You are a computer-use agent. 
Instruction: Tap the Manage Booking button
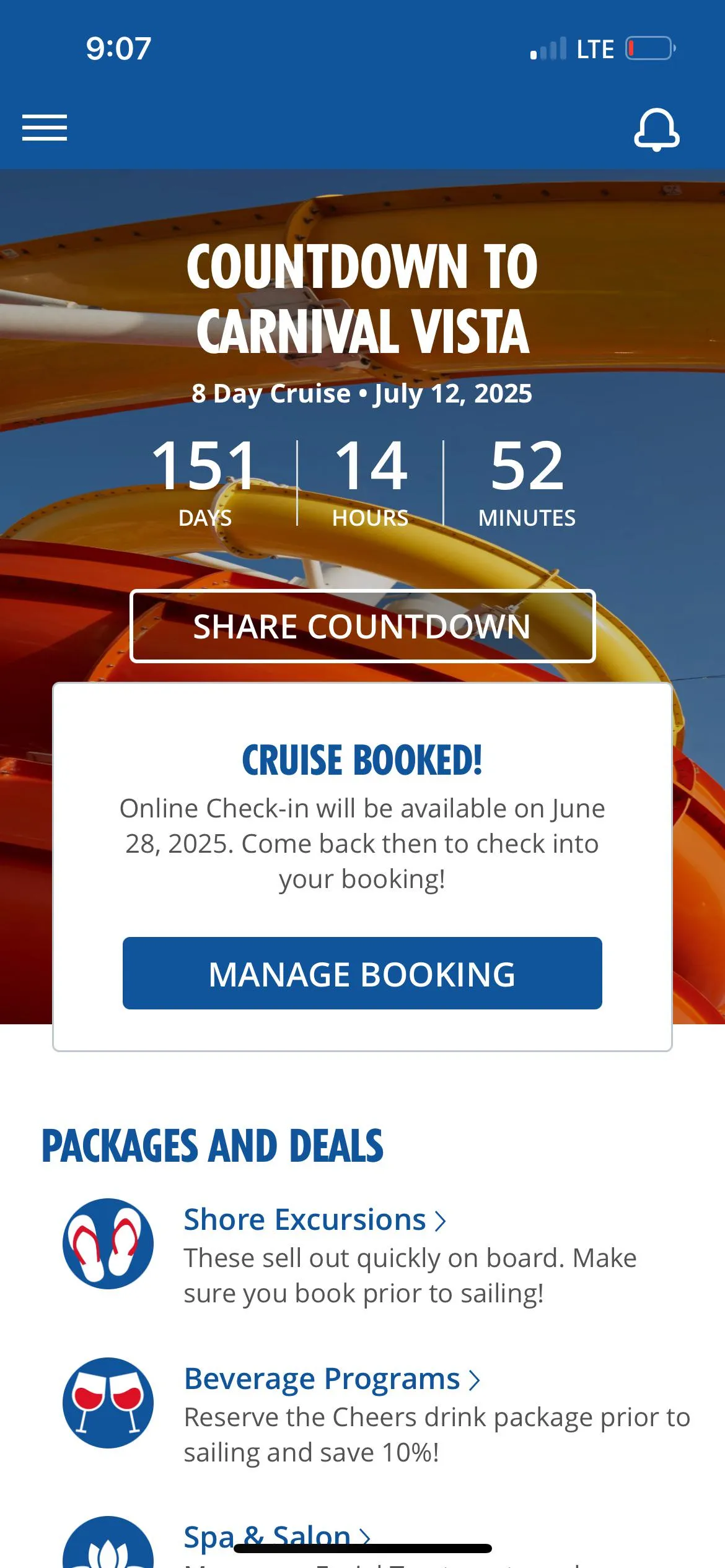click(362, 973)
